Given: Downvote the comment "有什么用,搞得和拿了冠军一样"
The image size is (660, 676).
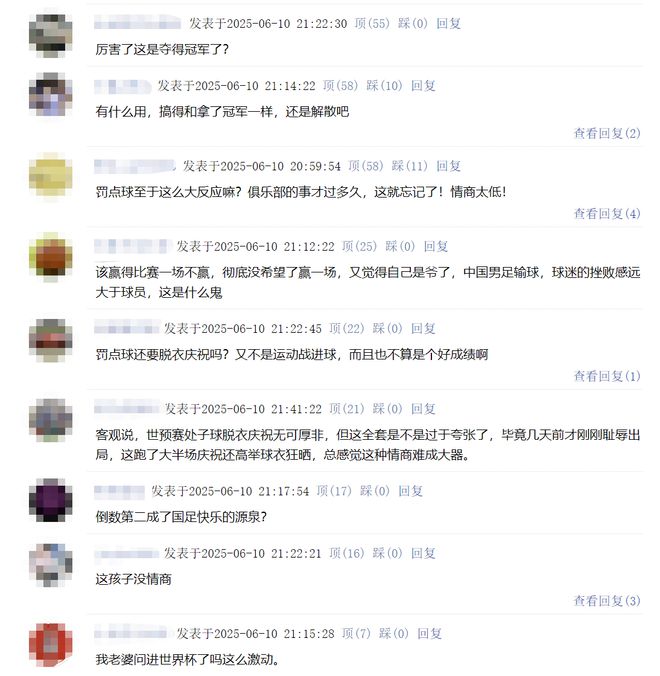Looking at the screenshot, I should [385, 86].
